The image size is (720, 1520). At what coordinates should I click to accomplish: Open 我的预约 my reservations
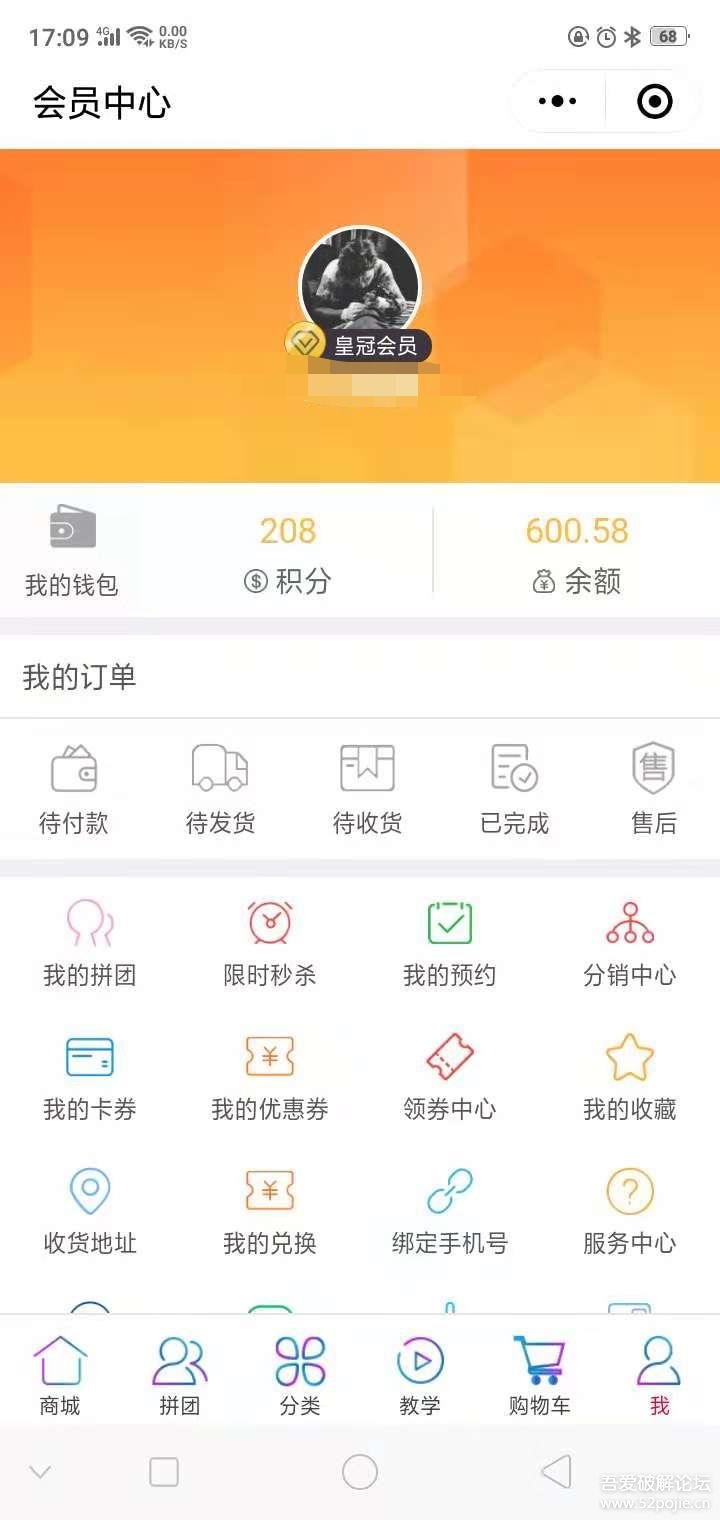pyautogui.click(x=449, y=940)
